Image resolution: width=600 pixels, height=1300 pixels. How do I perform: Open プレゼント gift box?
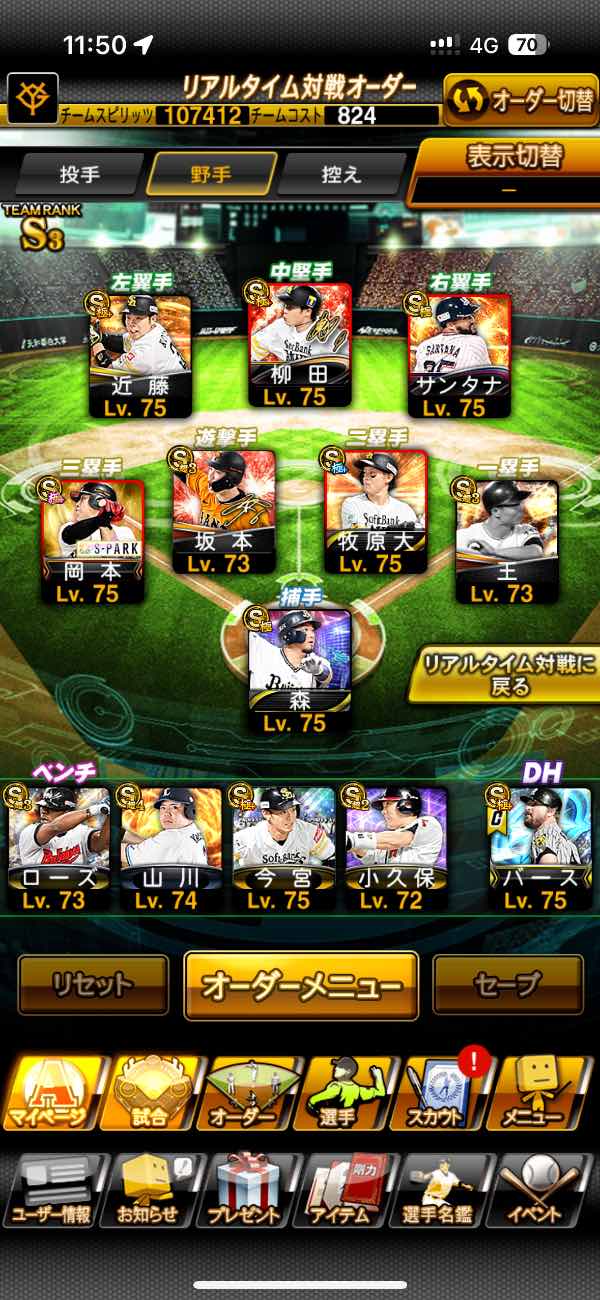[x=246, y=1190]
